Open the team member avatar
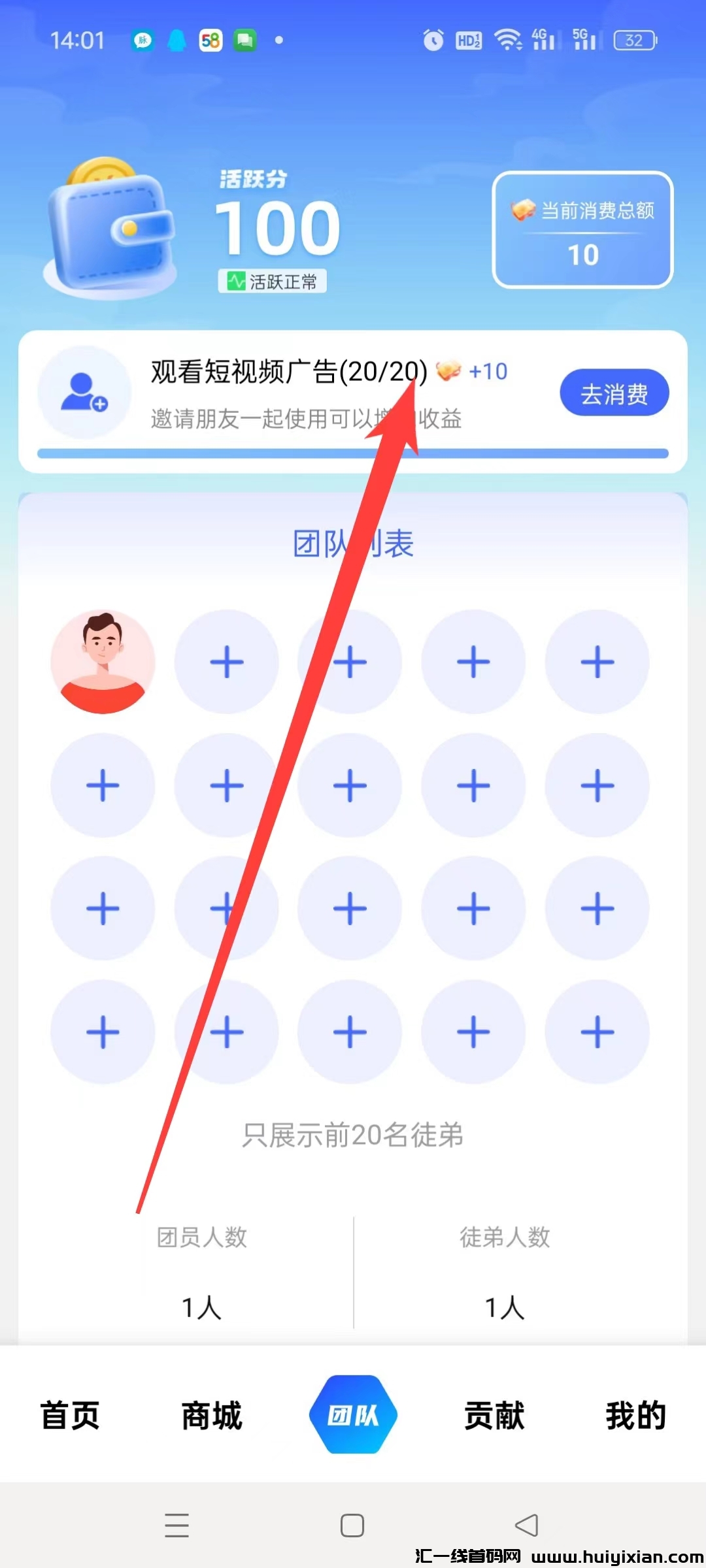This screenshot has height=1568, width=706. pyautogui.click(x=103, y=662)
